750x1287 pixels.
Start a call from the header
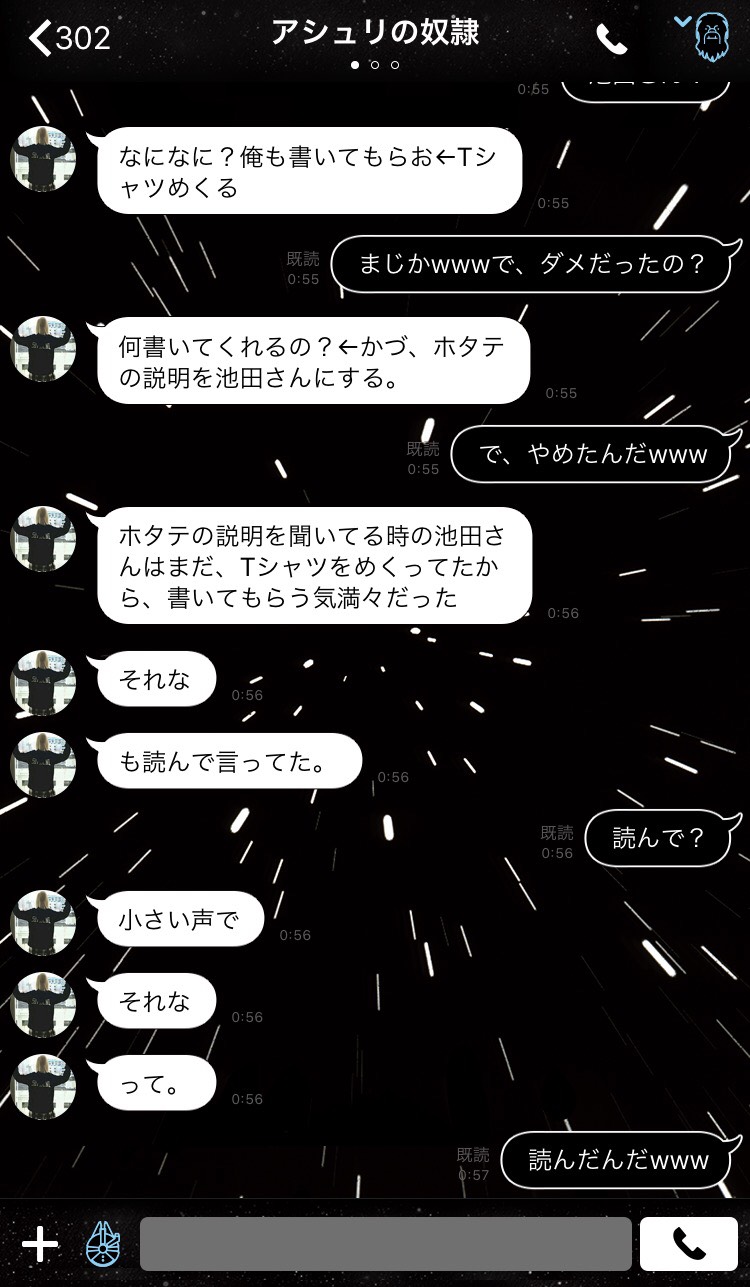point(611,39)
